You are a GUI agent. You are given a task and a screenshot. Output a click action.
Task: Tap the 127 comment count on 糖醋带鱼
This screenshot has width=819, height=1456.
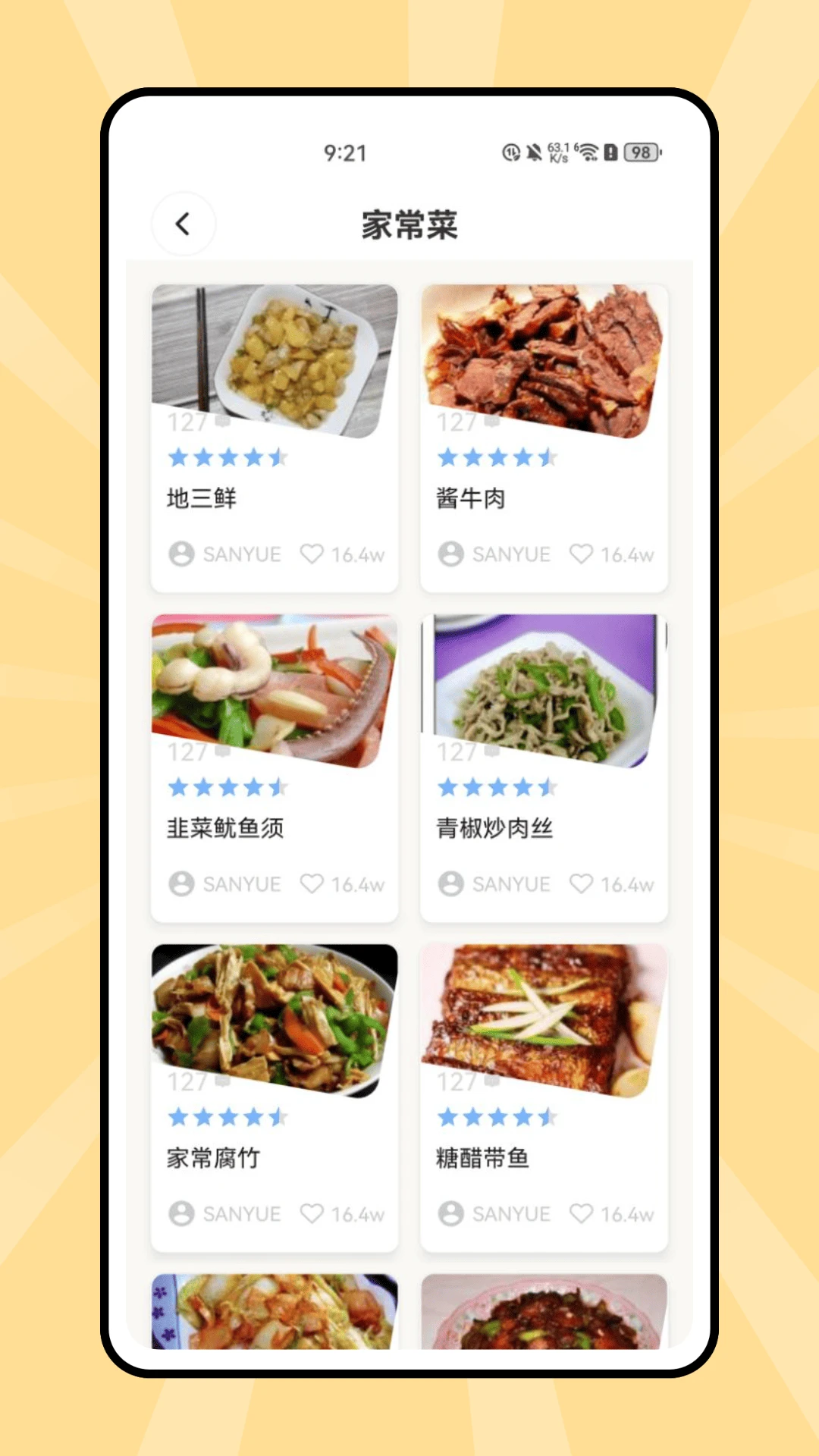pos(456,1083)
